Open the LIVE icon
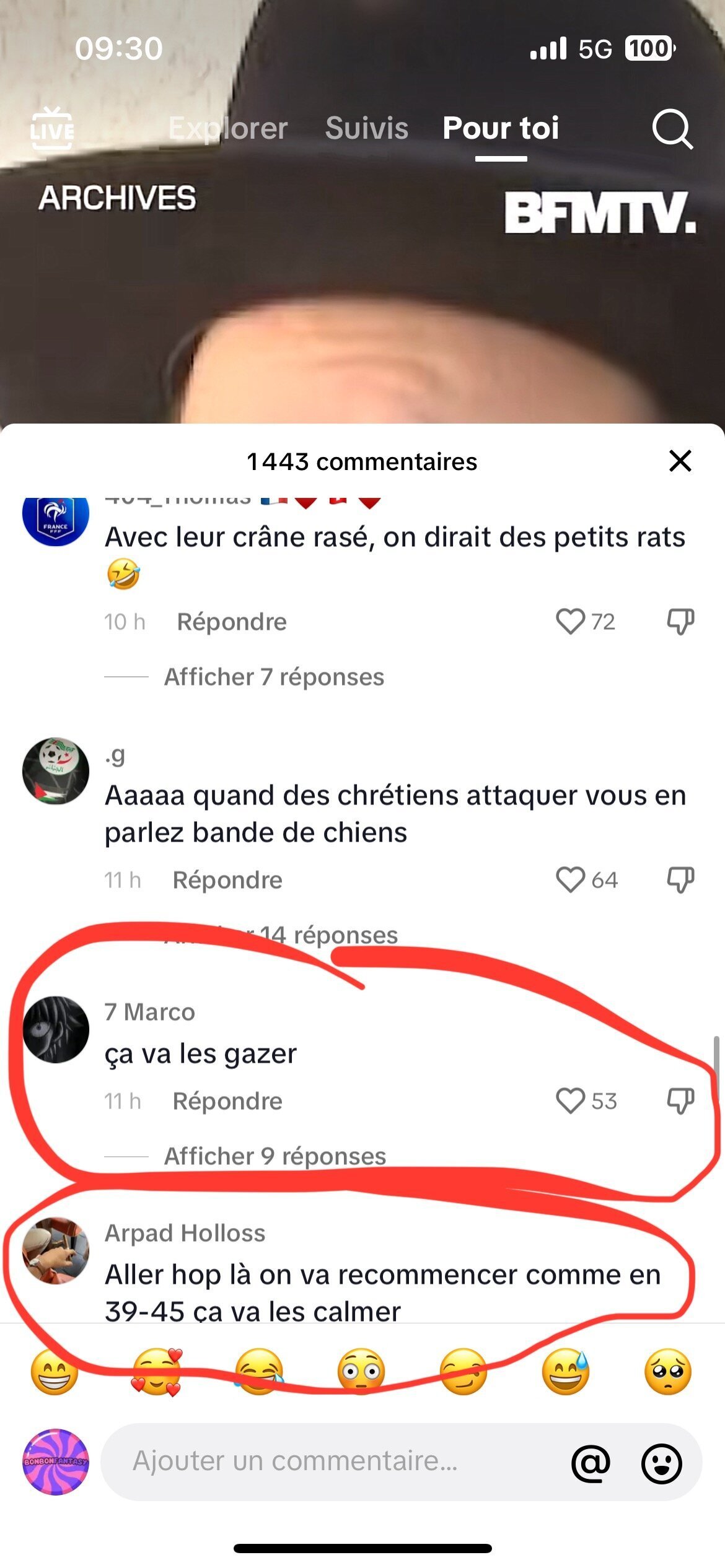This screenshot has height=1568, width=725. pos(52,129)
